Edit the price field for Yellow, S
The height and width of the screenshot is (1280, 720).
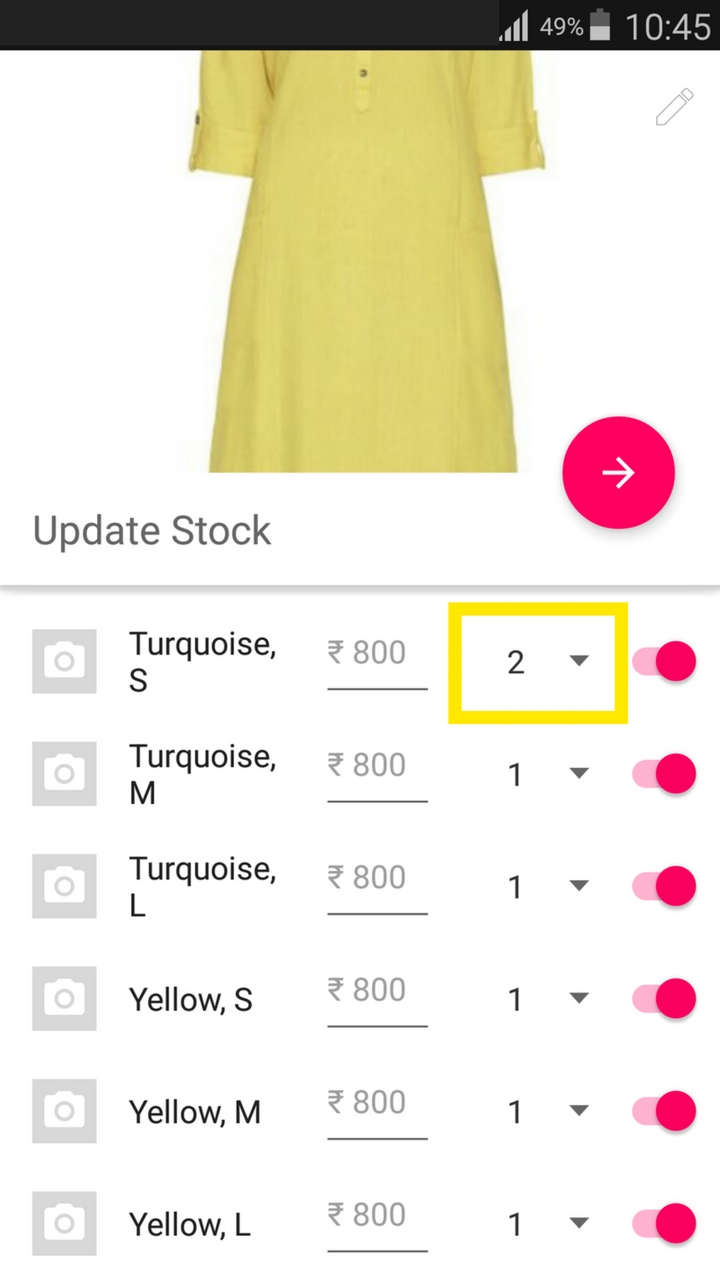377,993
